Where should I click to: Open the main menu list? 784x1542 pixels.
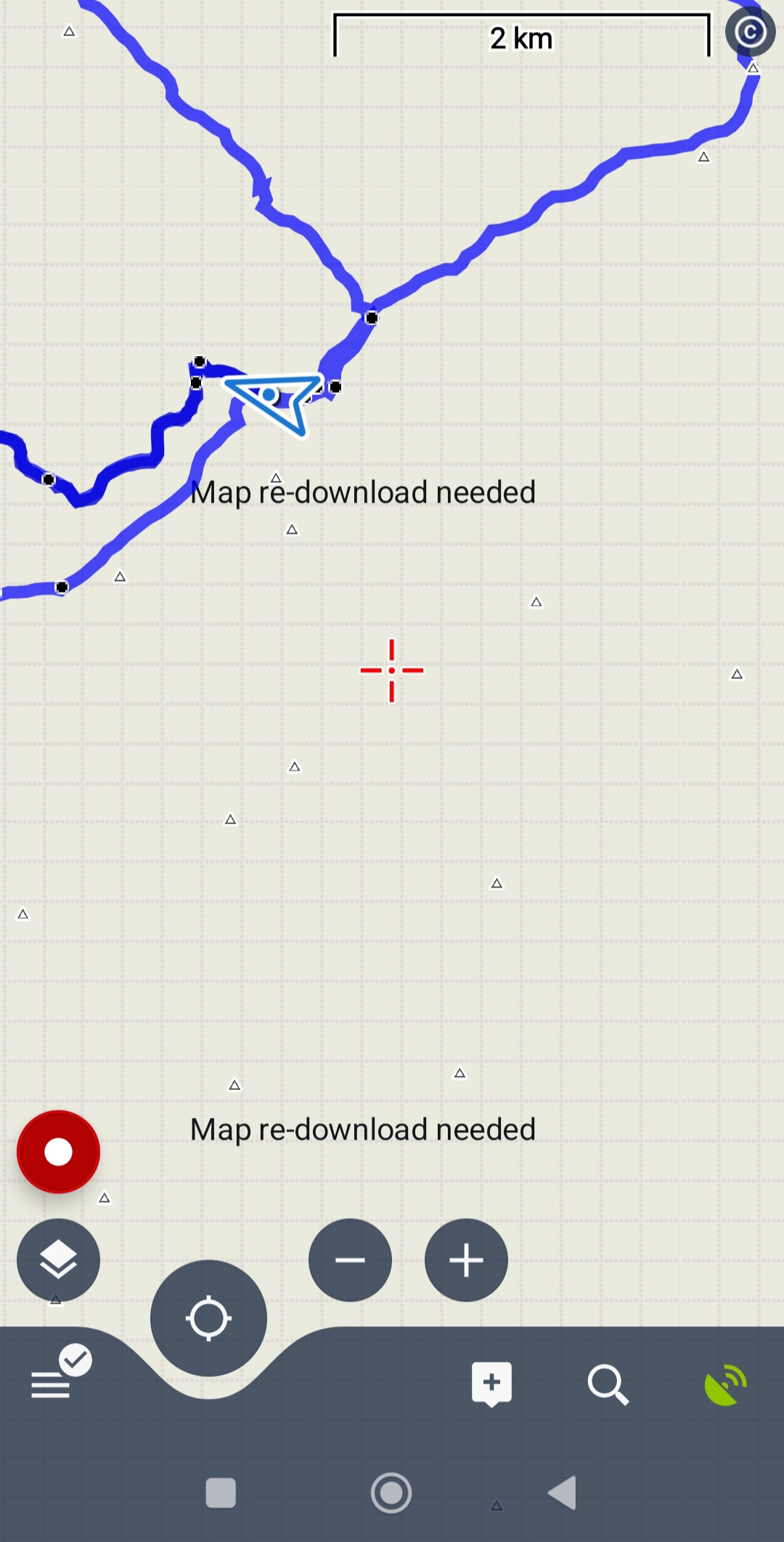pyautogui.click(x=51, y=1384)
